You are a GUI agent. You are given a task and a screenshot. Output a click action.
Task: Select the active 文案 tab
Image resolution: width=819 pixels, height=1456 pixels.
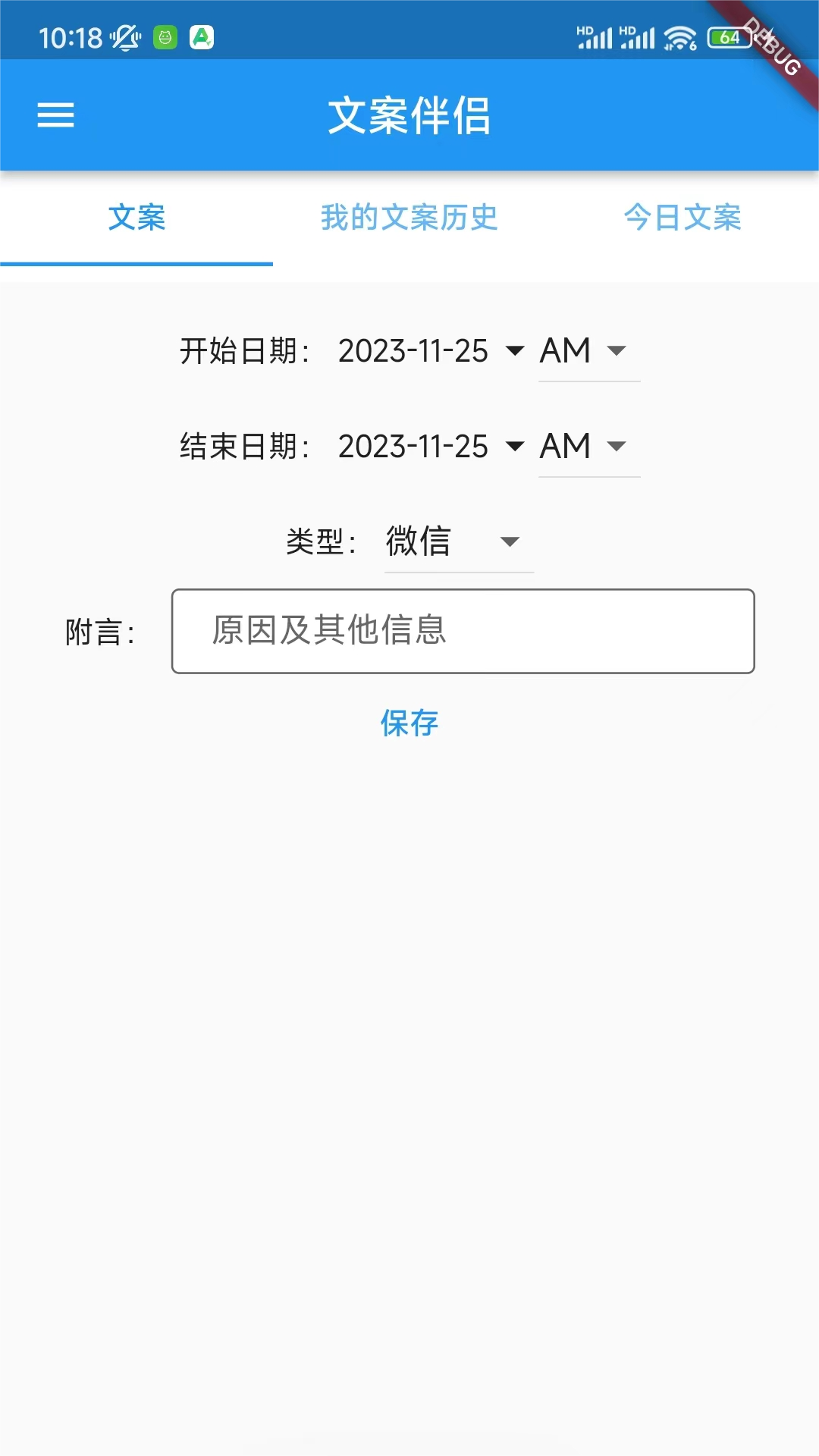(137, 218)
